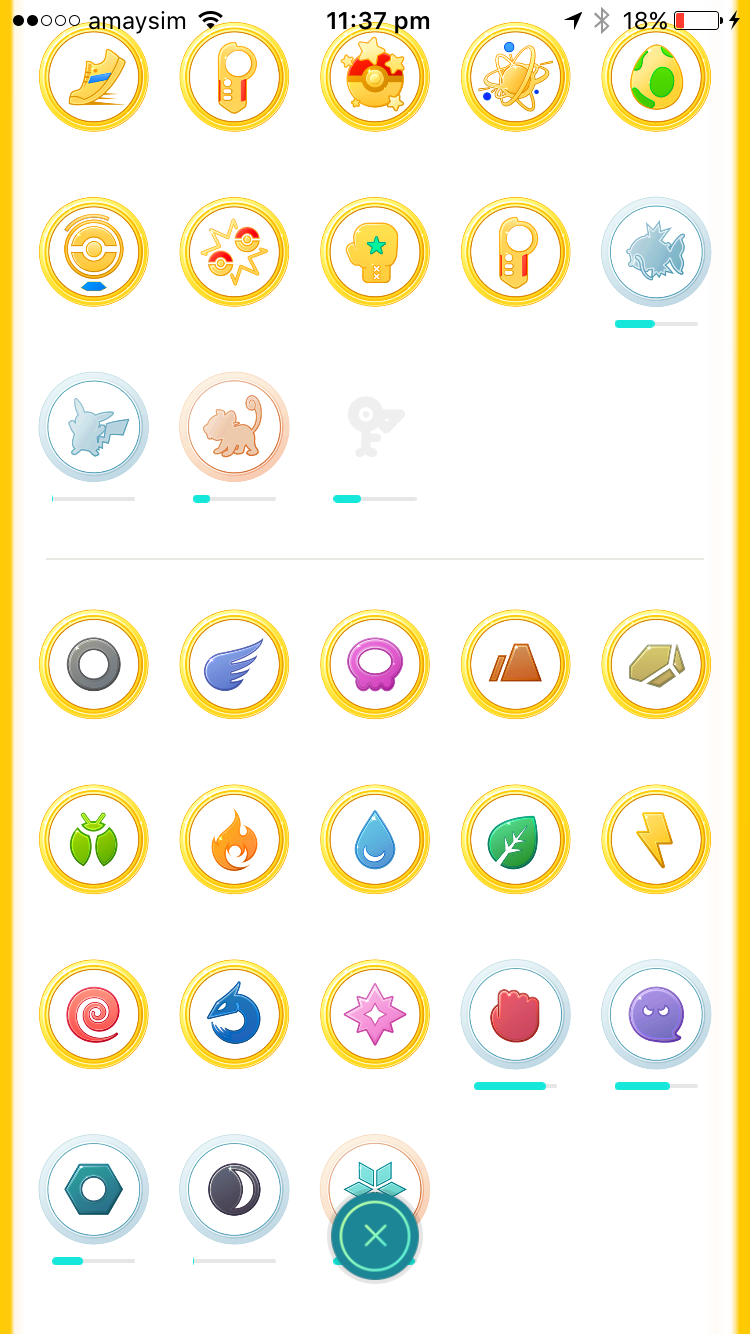
Task: View the red fist Fighting-type medal
Action: tap(516, 1014)
